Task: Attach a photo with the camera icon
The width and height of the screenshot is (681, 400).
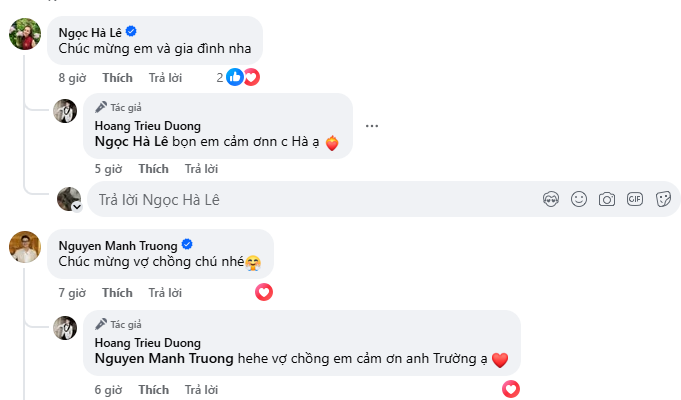Action: 606,200
